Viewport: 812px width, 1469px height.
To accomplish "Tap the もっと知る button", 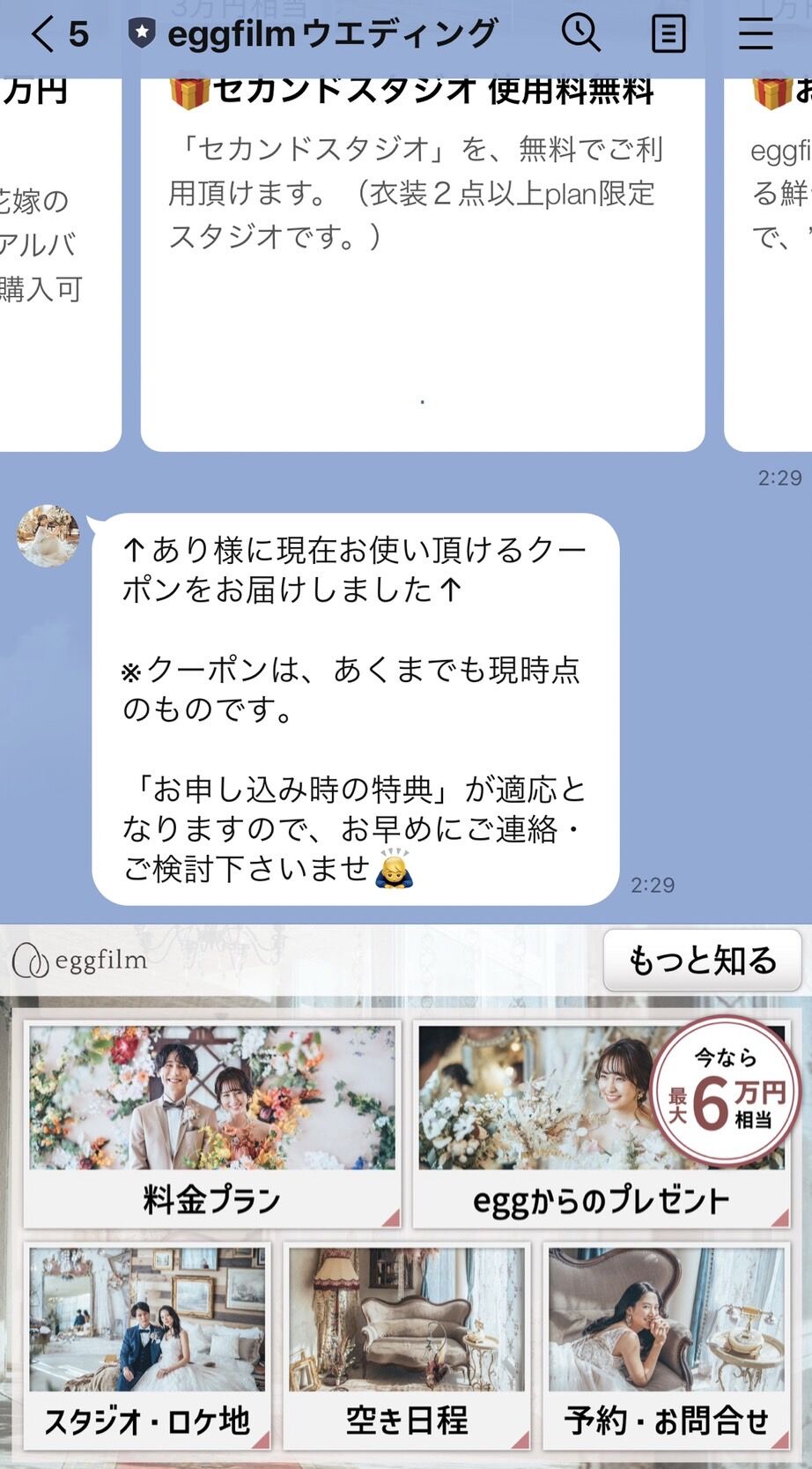I will [702, 961].
